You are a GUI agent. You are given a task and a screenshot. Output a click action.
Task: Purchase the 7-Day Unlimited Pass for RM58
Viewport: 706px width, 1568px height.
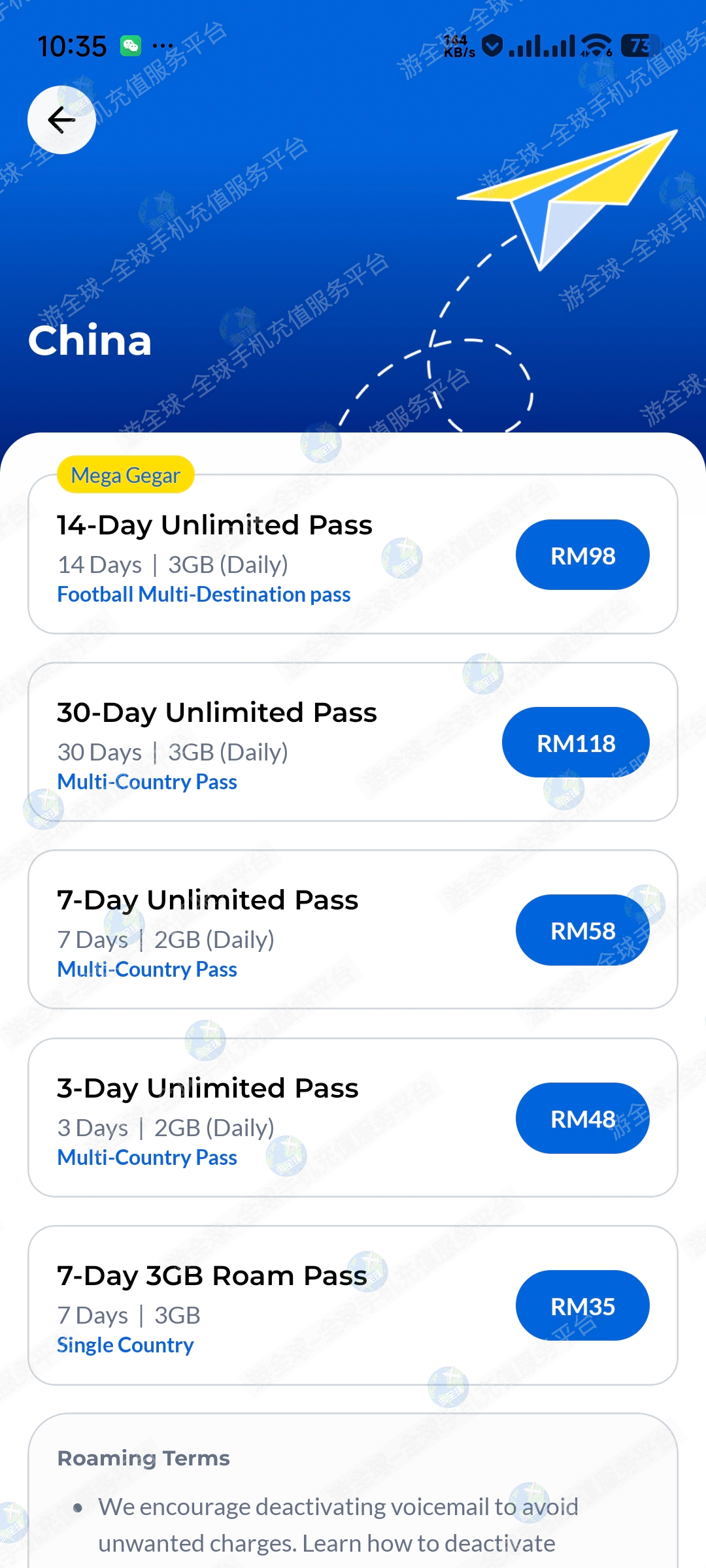[582, 930]
